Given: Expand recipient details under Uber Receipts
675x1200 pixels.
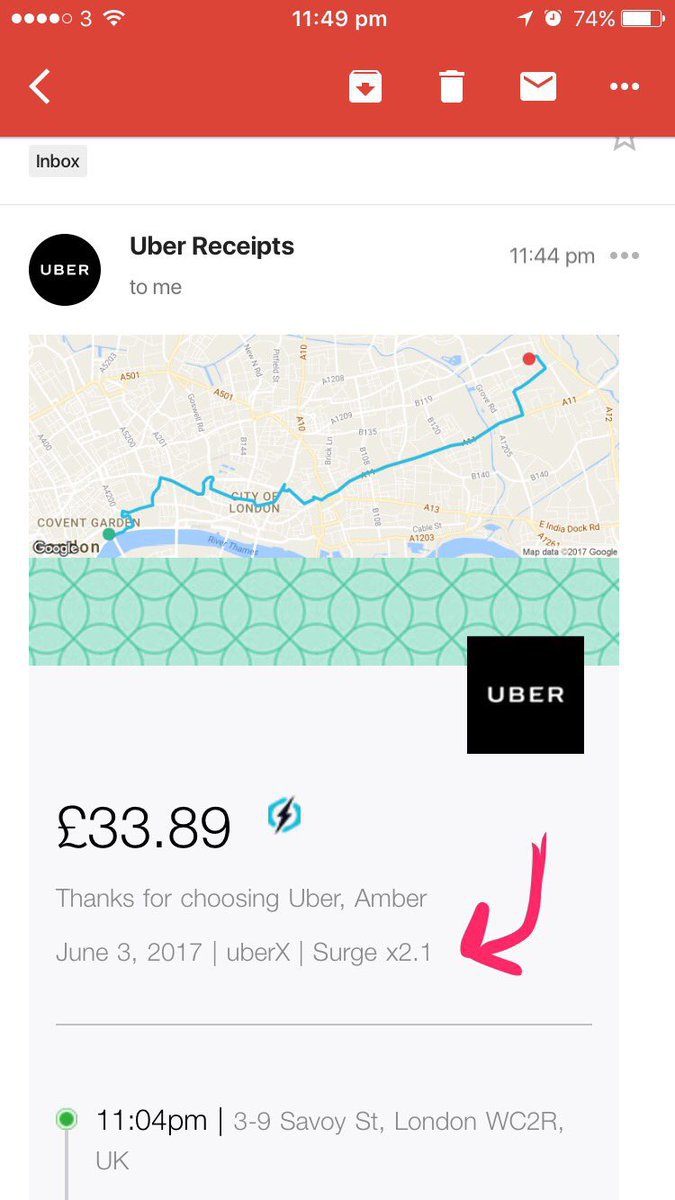Looking at the screenshot, I should [156, 287].
